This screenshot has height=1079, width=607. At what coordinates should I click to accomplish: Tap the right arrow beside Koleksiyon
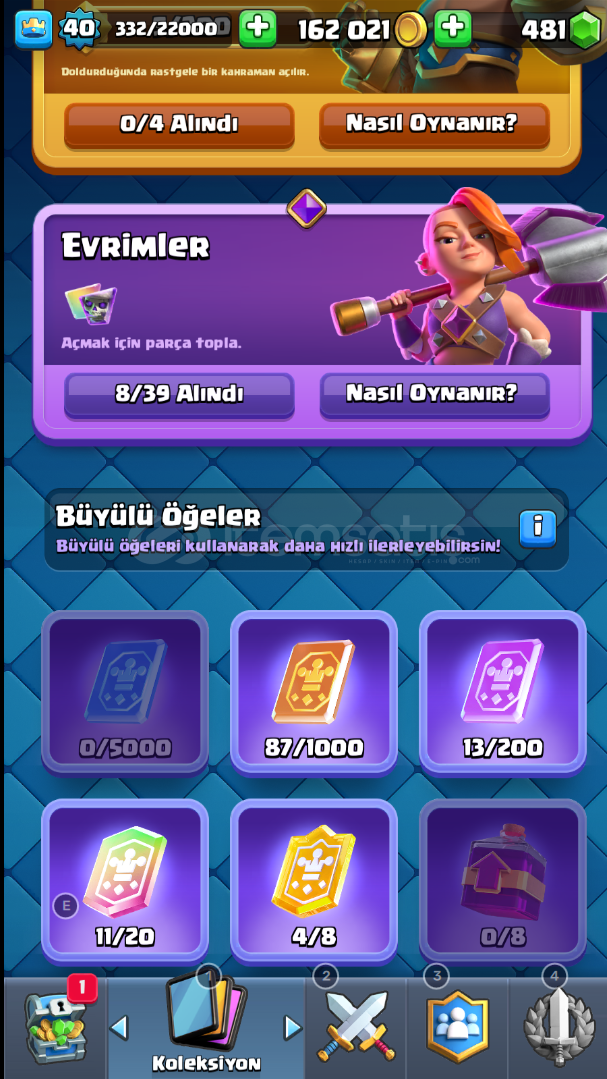click(x=292, y=1027)
